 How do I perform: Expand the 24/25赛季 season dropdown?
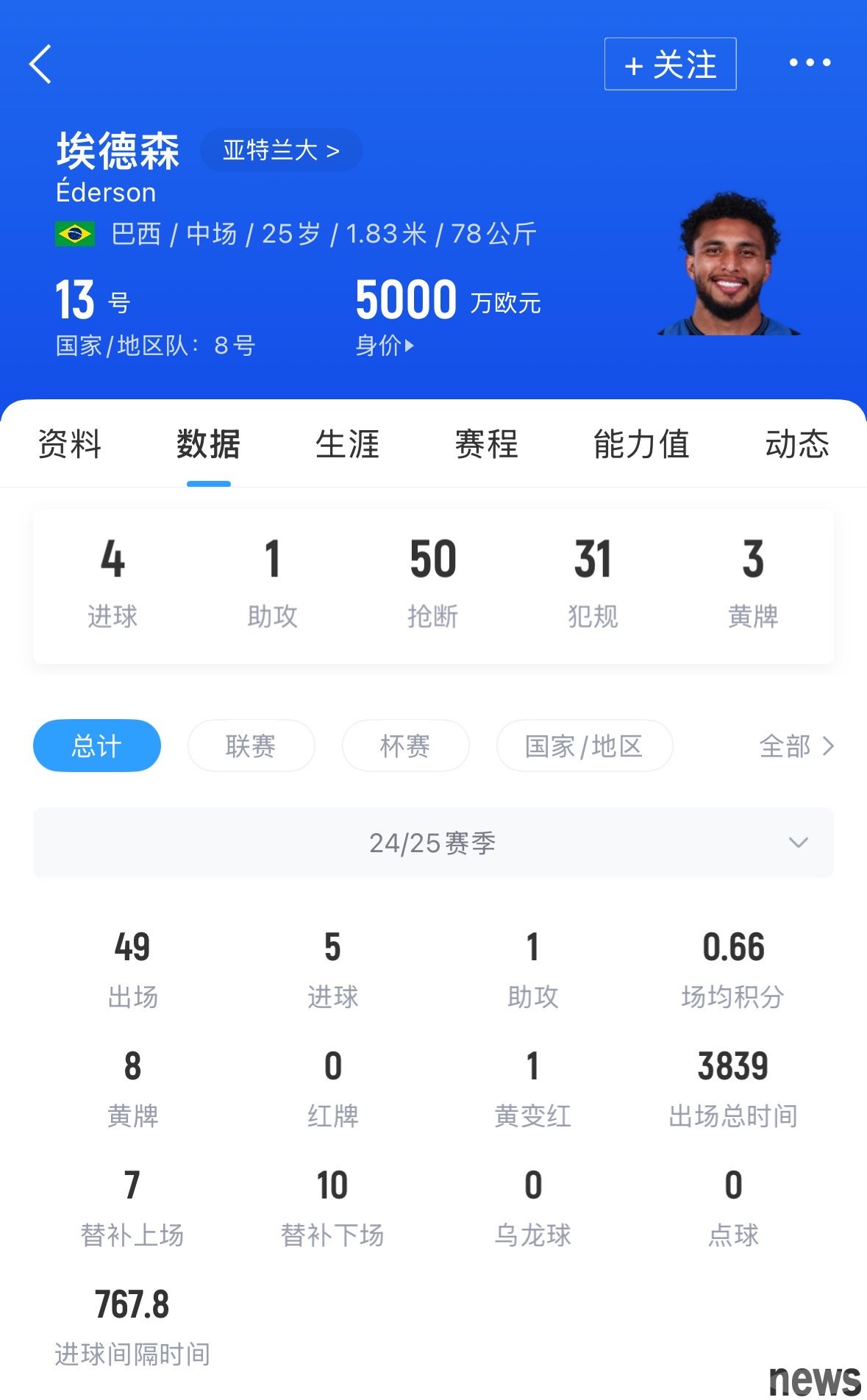pyautogui.click(x=433, y=843)
